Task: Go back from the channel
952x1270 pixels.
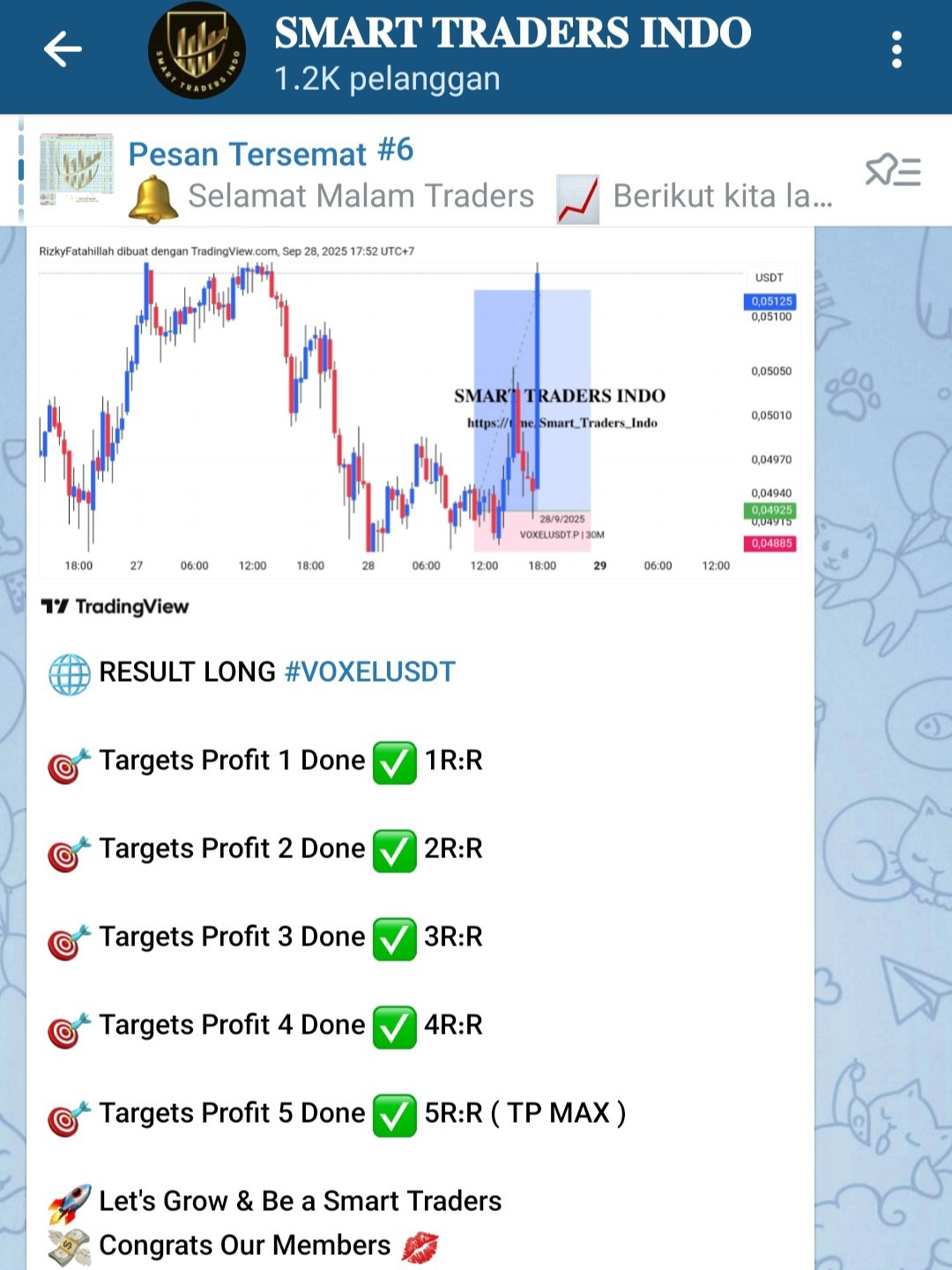Action: point(63,50)
